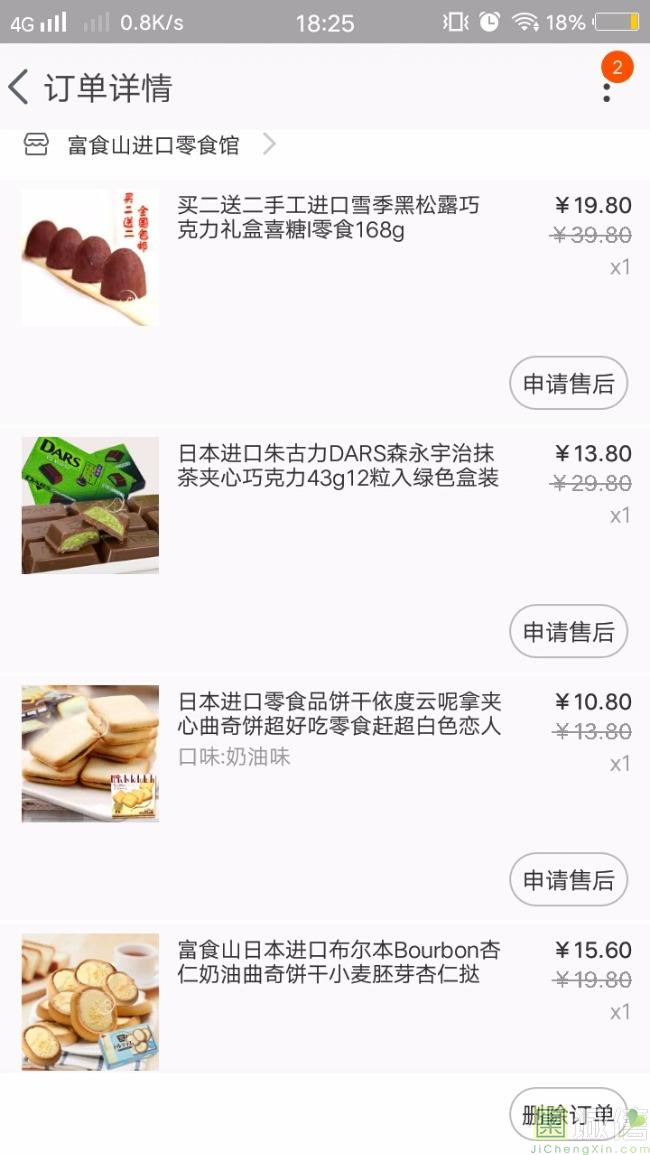This screenshot has height=1155, width=650.
Task: Open the Bourbon杏仁奶油曲奇 product
Action: [338, 962]
